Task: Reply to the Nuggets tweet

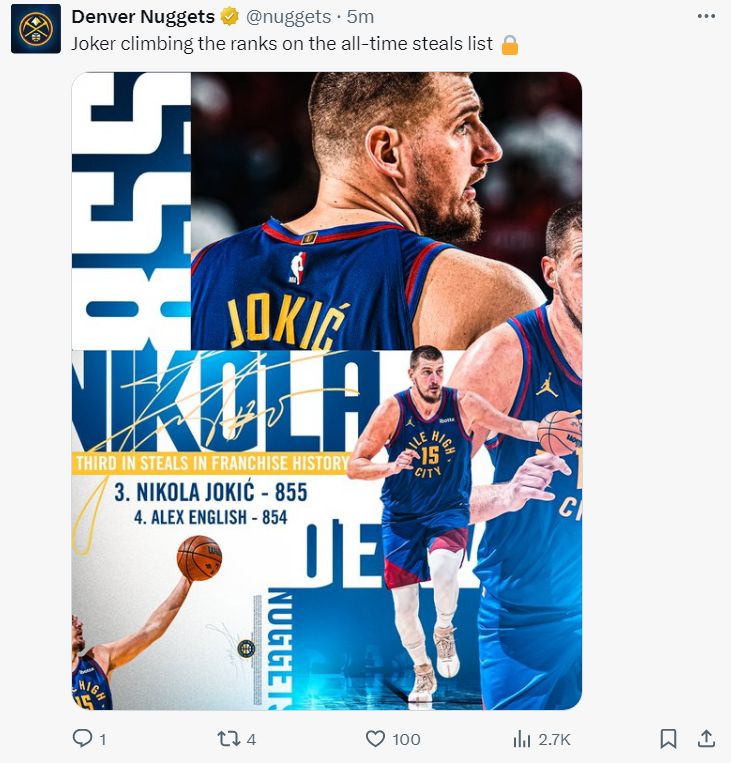Action: coord(84,739)
